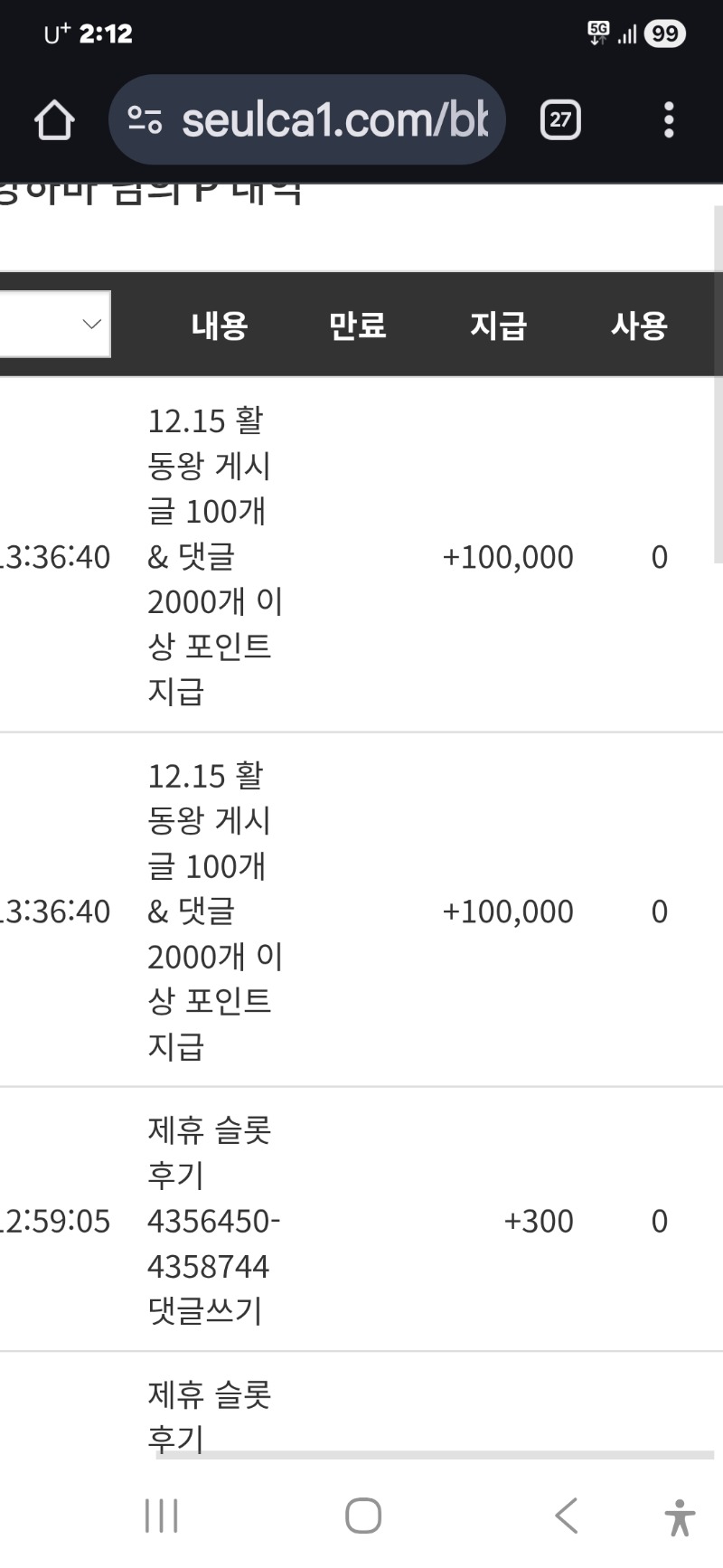Image resolution: width=723 pixels, height=1568 pixels.
Task: Open the browser overflow menu
Action: click(x=669, y=119)
